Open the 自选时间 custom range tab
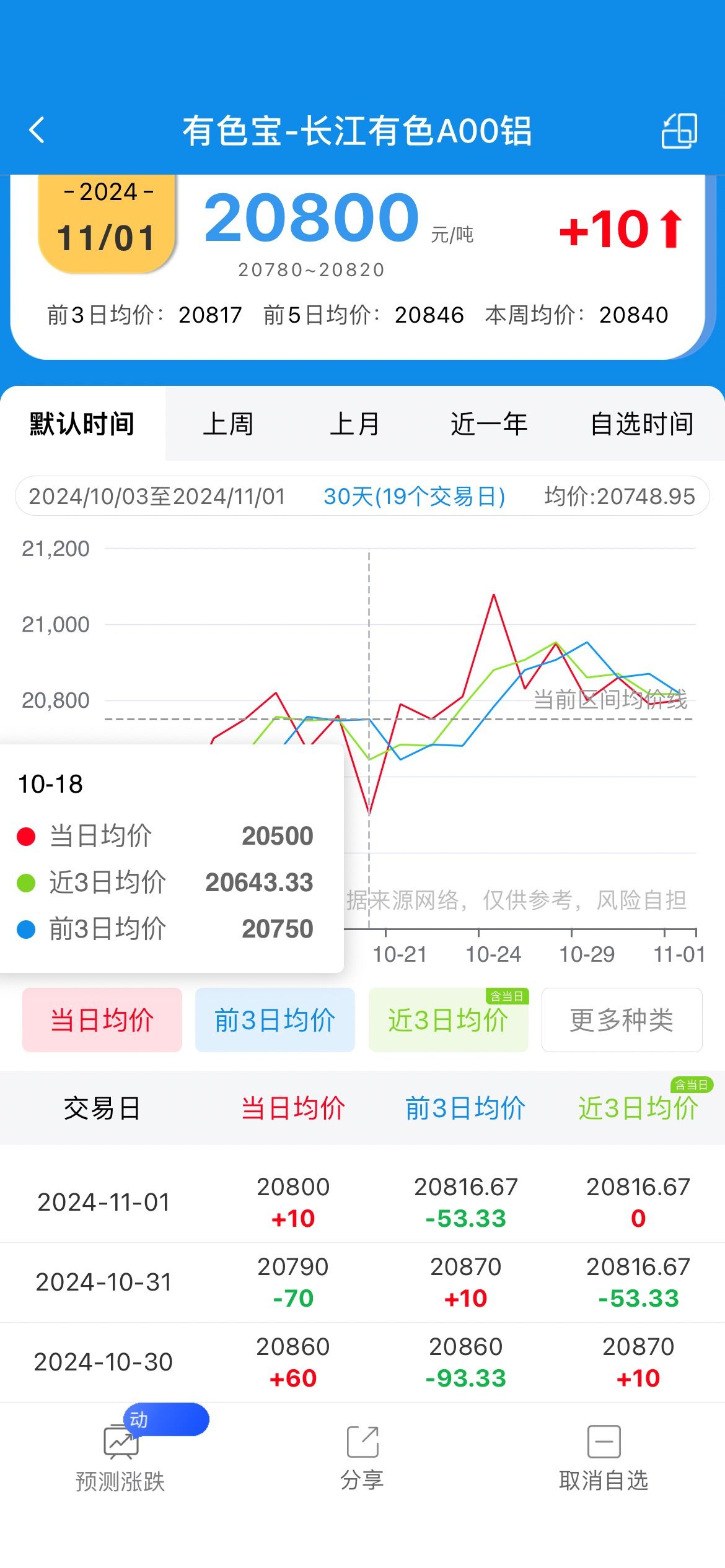 point(642,424)
